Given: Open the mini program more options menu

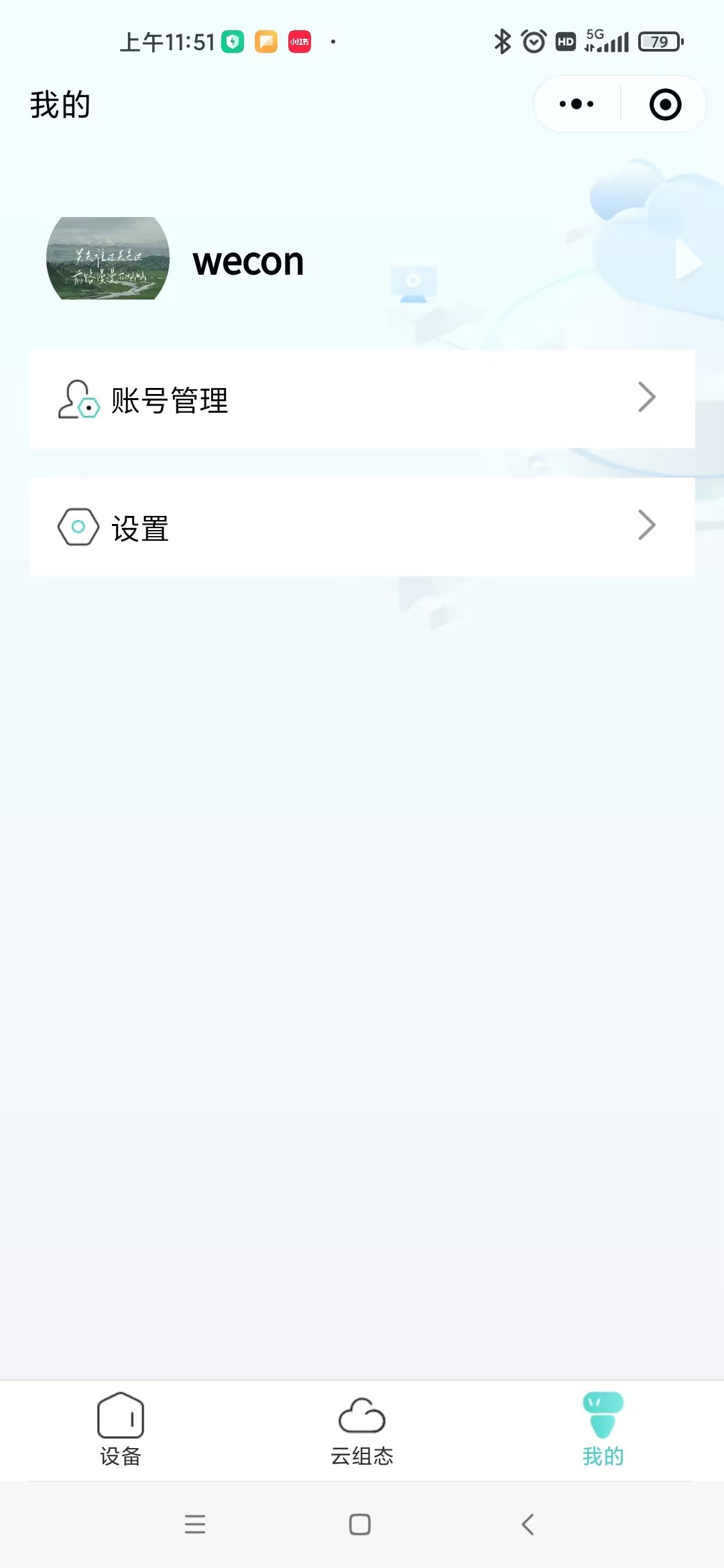Looking at the screenshot, I should tap(577, 105).
